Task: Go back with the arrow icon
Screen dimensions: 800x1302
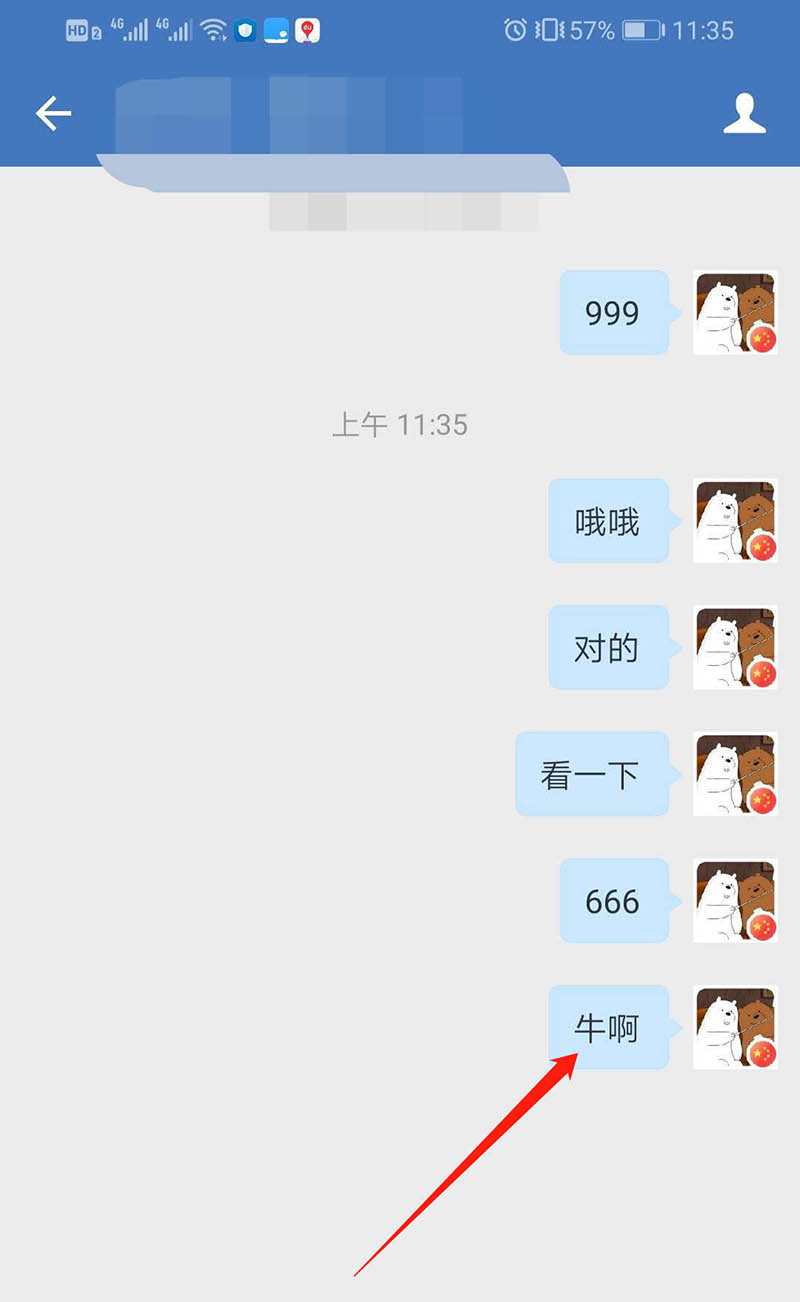Action: tap(54, 114)
